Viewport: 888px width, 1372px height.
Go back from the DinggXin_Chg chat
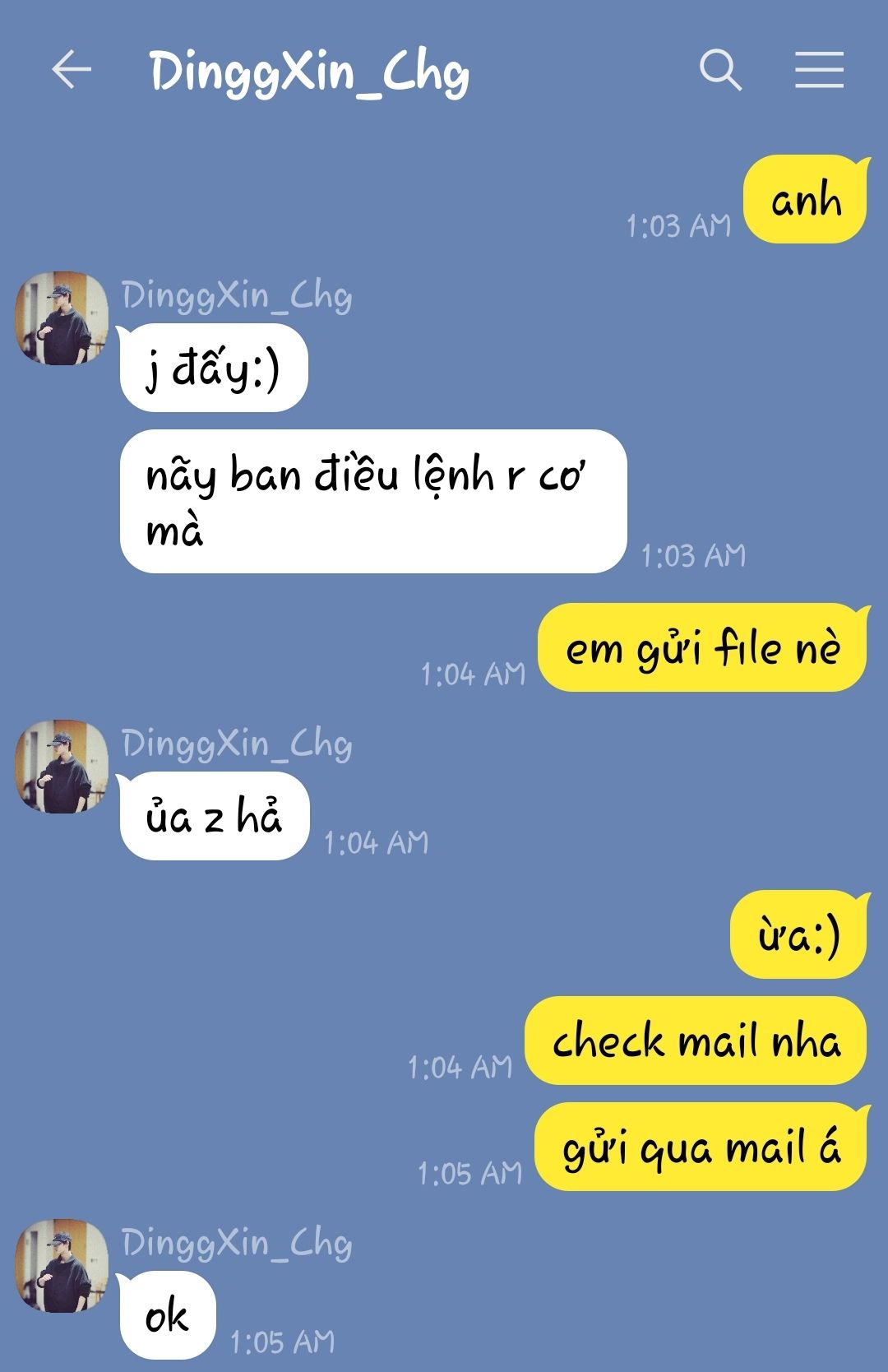(72, 69)
